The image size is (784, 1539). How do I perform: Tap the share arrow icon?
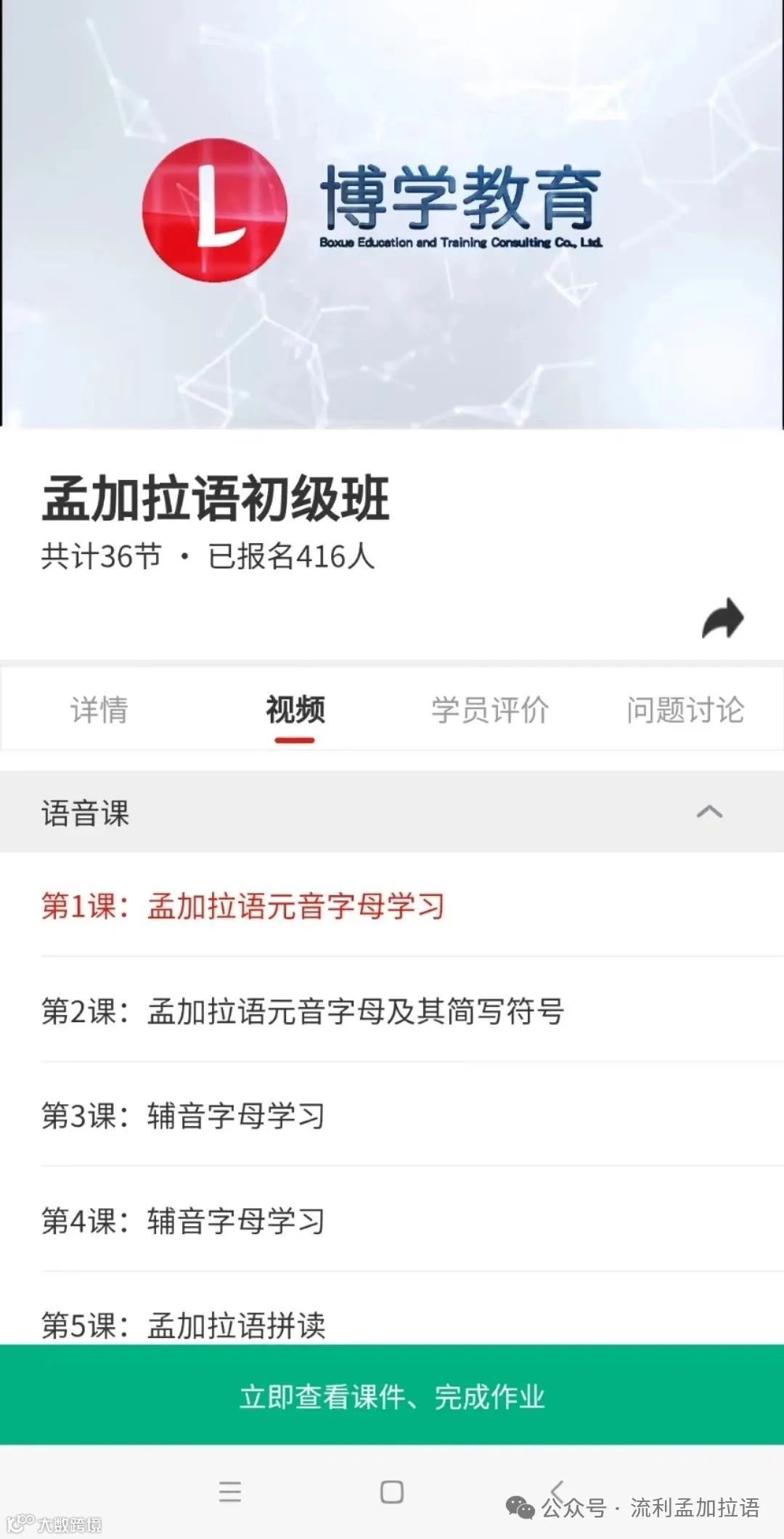[724, 618]
